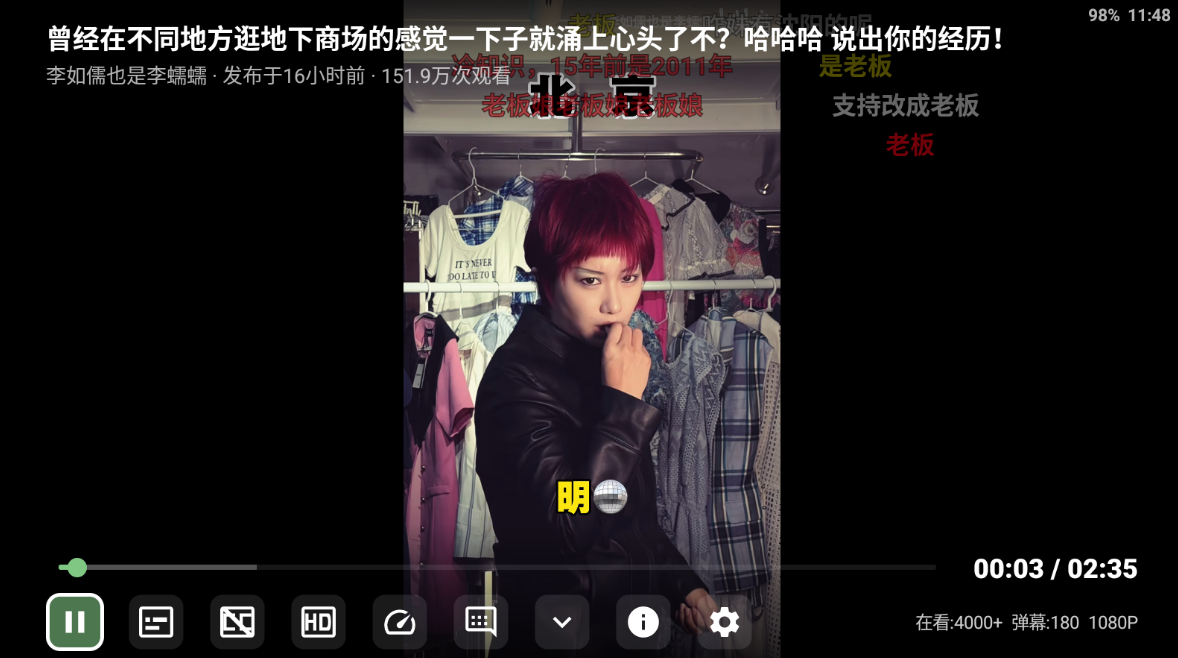Show video details info
Viewport: 1178px width, 658px height.
point(643,622)
